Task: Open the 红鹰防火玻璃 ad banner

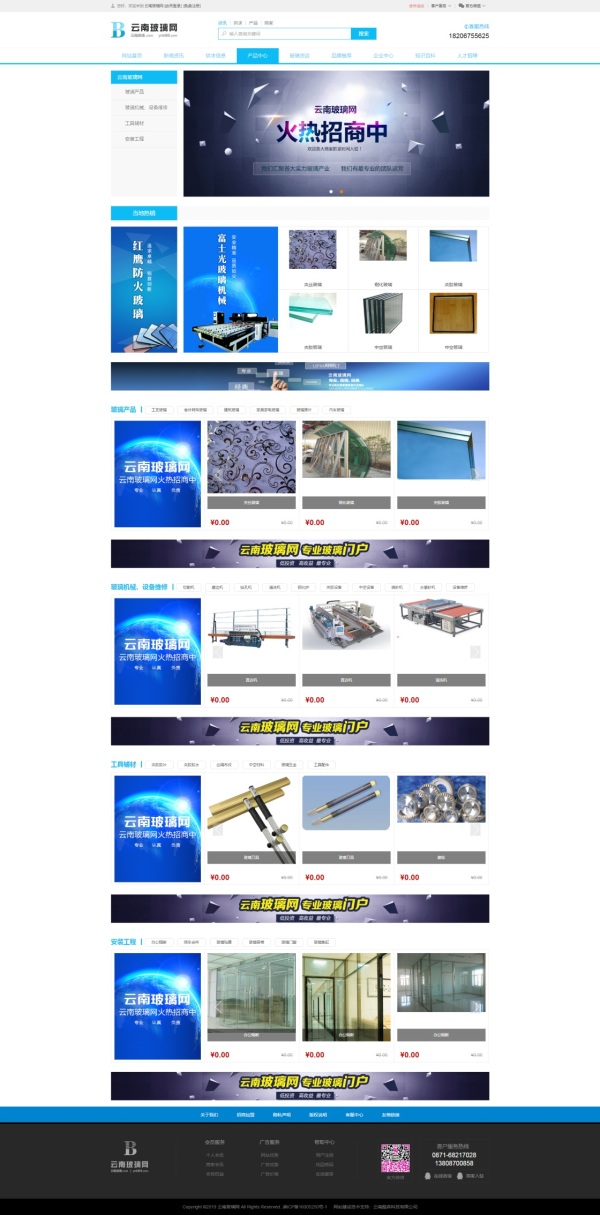Action: point(144,289)
